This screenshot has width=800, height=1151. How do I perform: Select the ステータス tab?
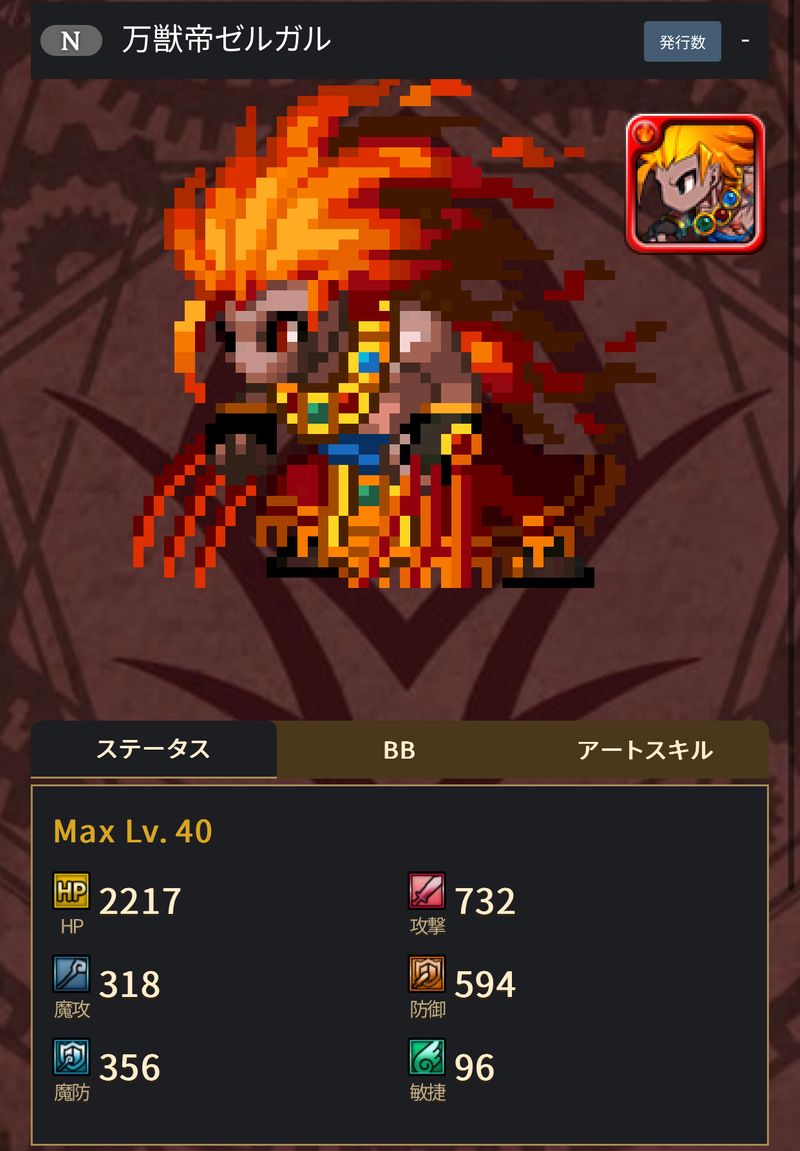click(153, 750)
